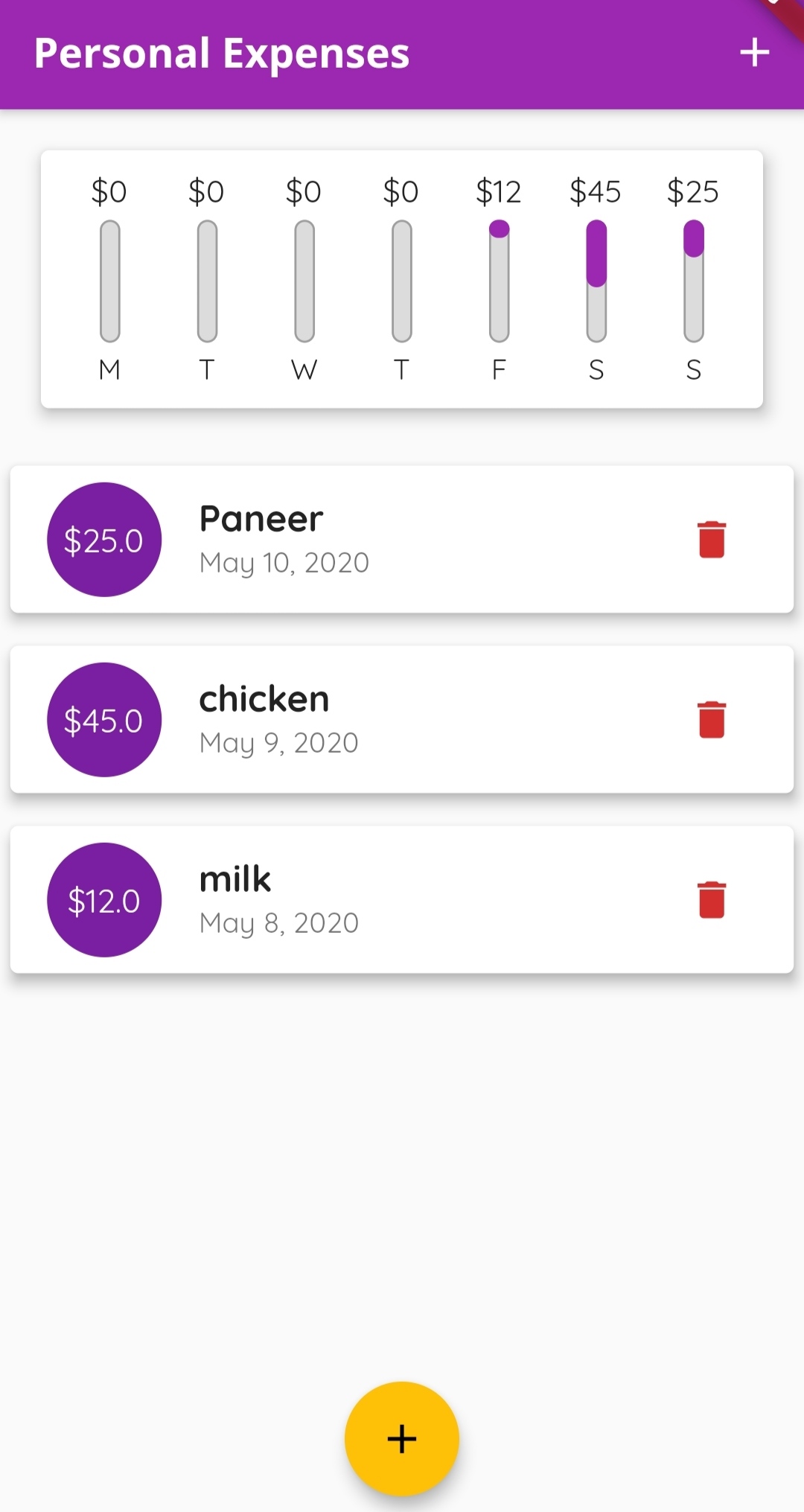
Task: Delete the Paneer expense
Action: (x=712, y=540)
